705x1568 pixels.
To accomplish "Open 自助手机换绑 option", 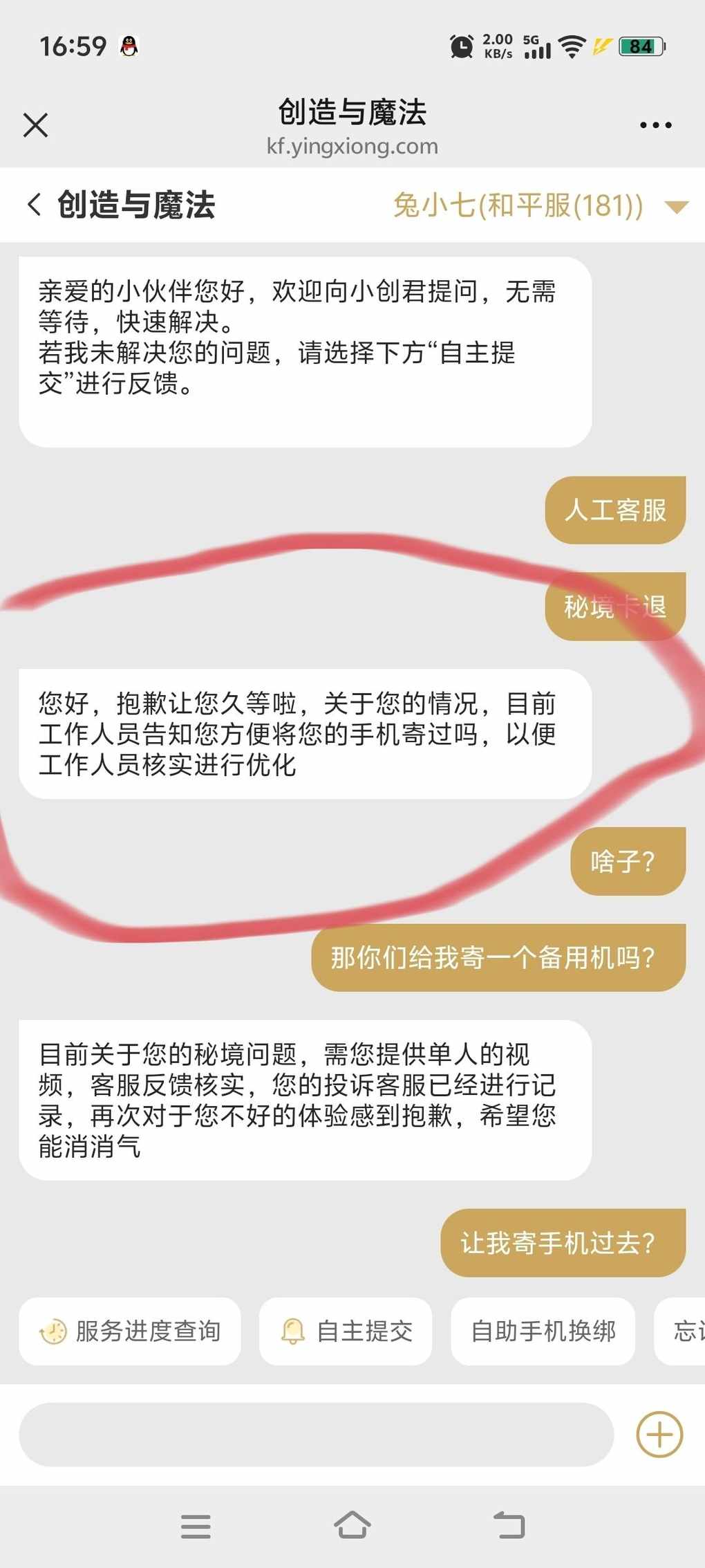I will click(543, 1331).
